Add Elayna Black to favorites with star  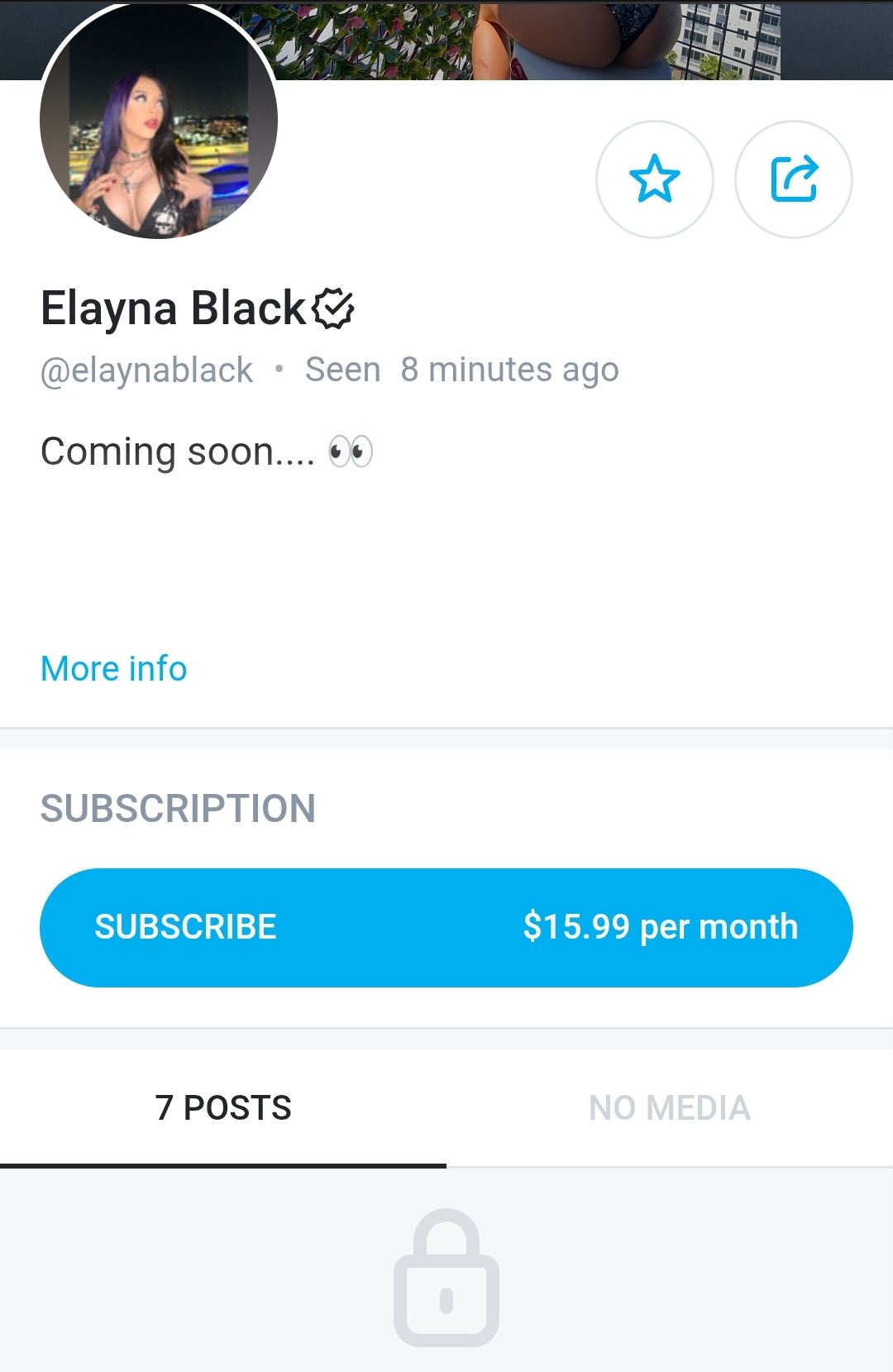(x=654, y=179)
